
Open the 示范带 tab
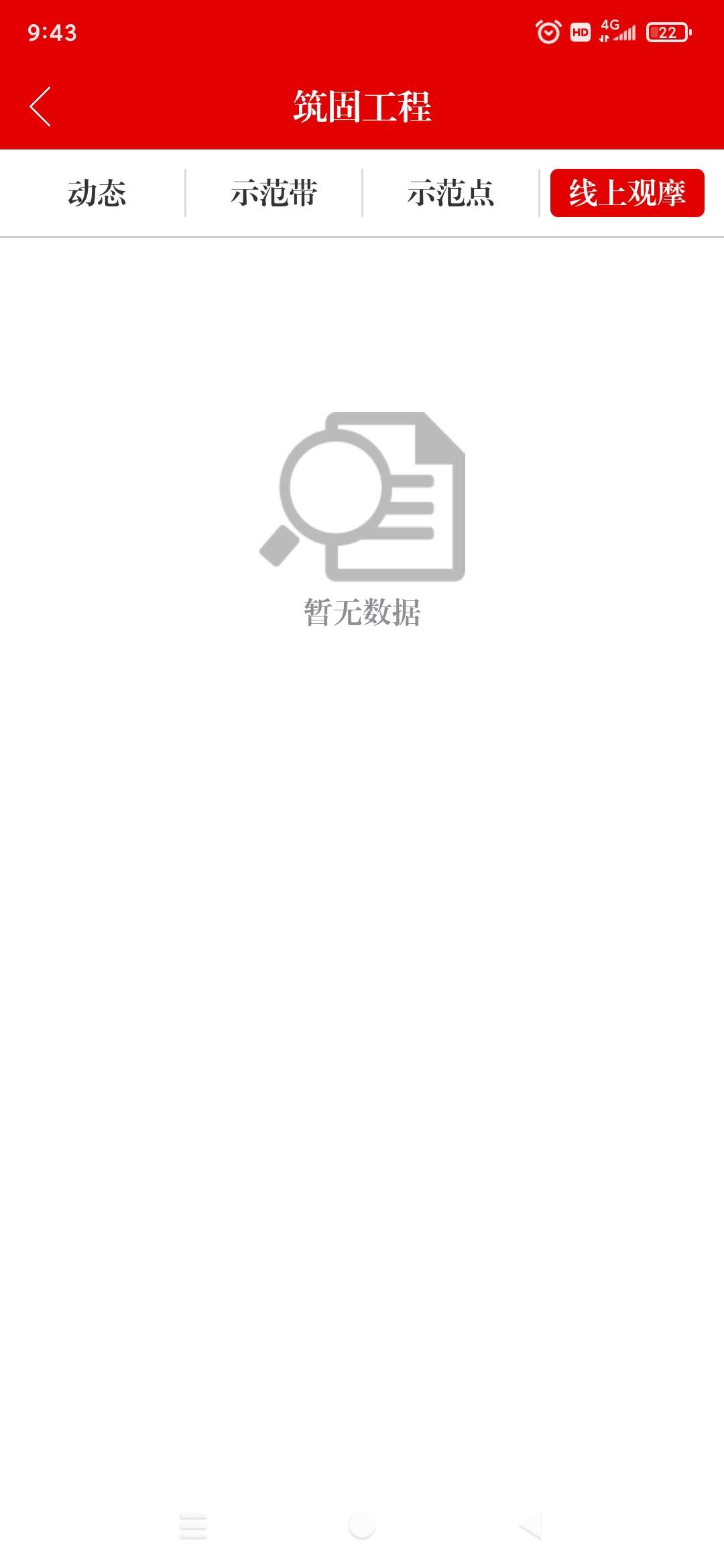pyautogui.click(x=274, y=193)
